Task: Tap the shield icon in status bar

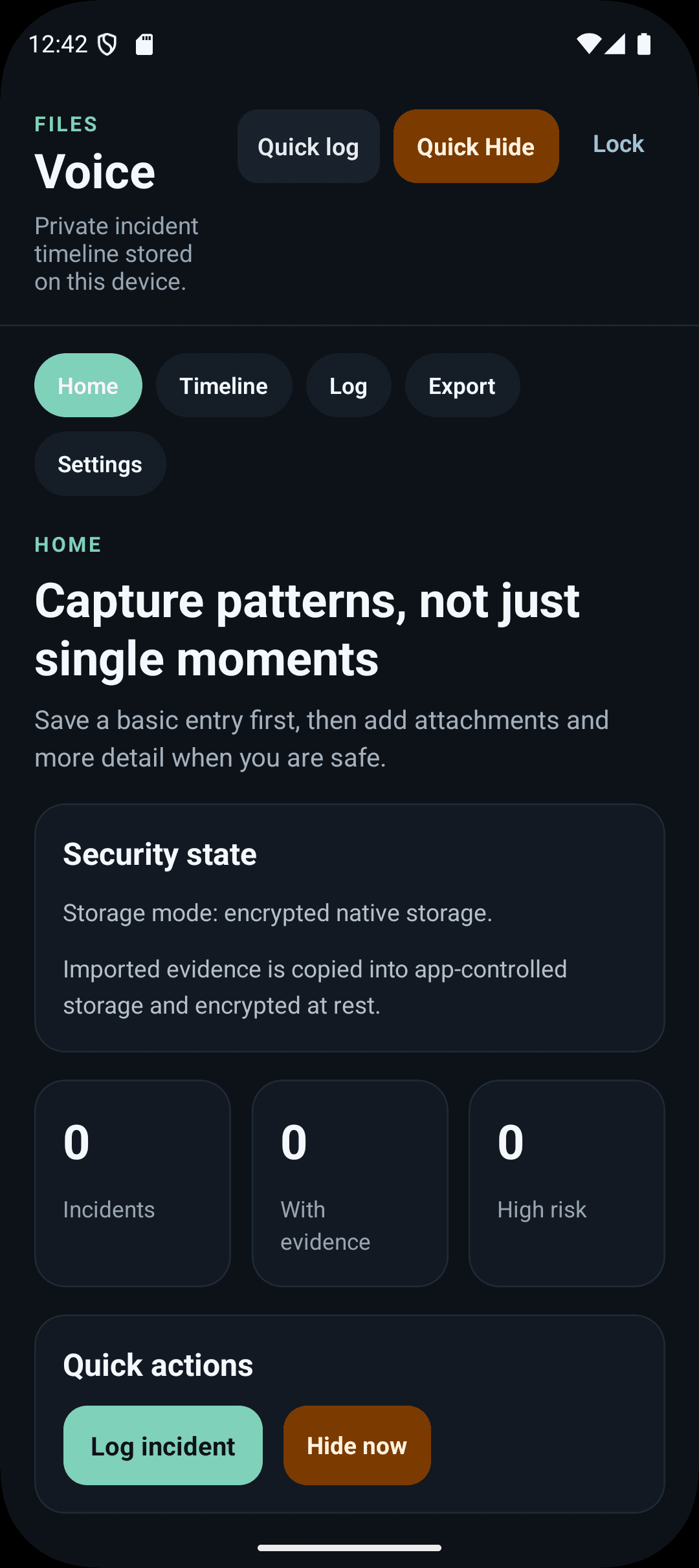Action: (x=107, y=44)
